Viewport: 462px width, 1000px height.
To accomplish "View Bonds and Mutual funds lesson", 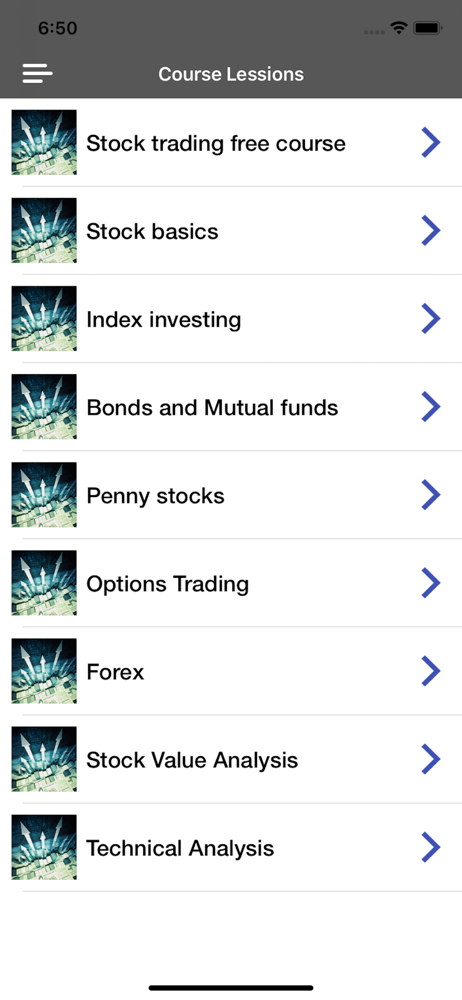I will [x=231, y=407].
